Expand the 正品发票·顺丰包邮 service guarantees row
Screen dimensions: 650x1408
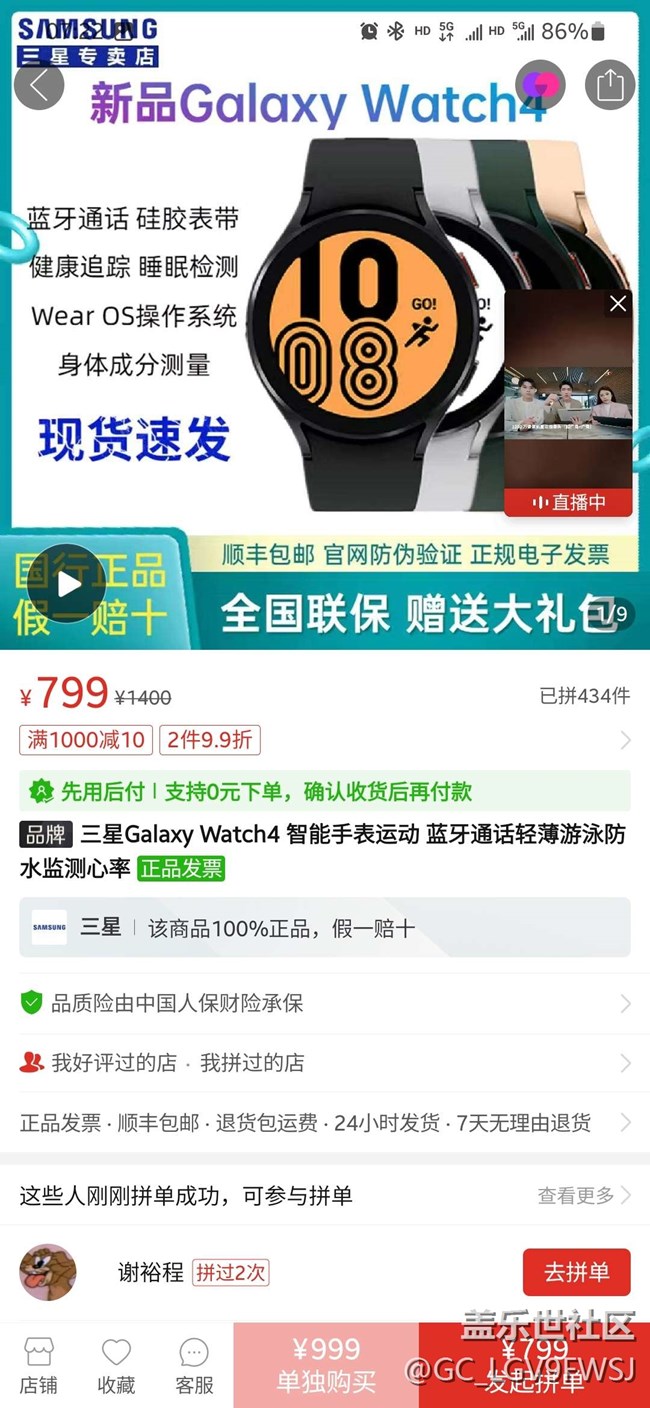tap(324, 1123)
